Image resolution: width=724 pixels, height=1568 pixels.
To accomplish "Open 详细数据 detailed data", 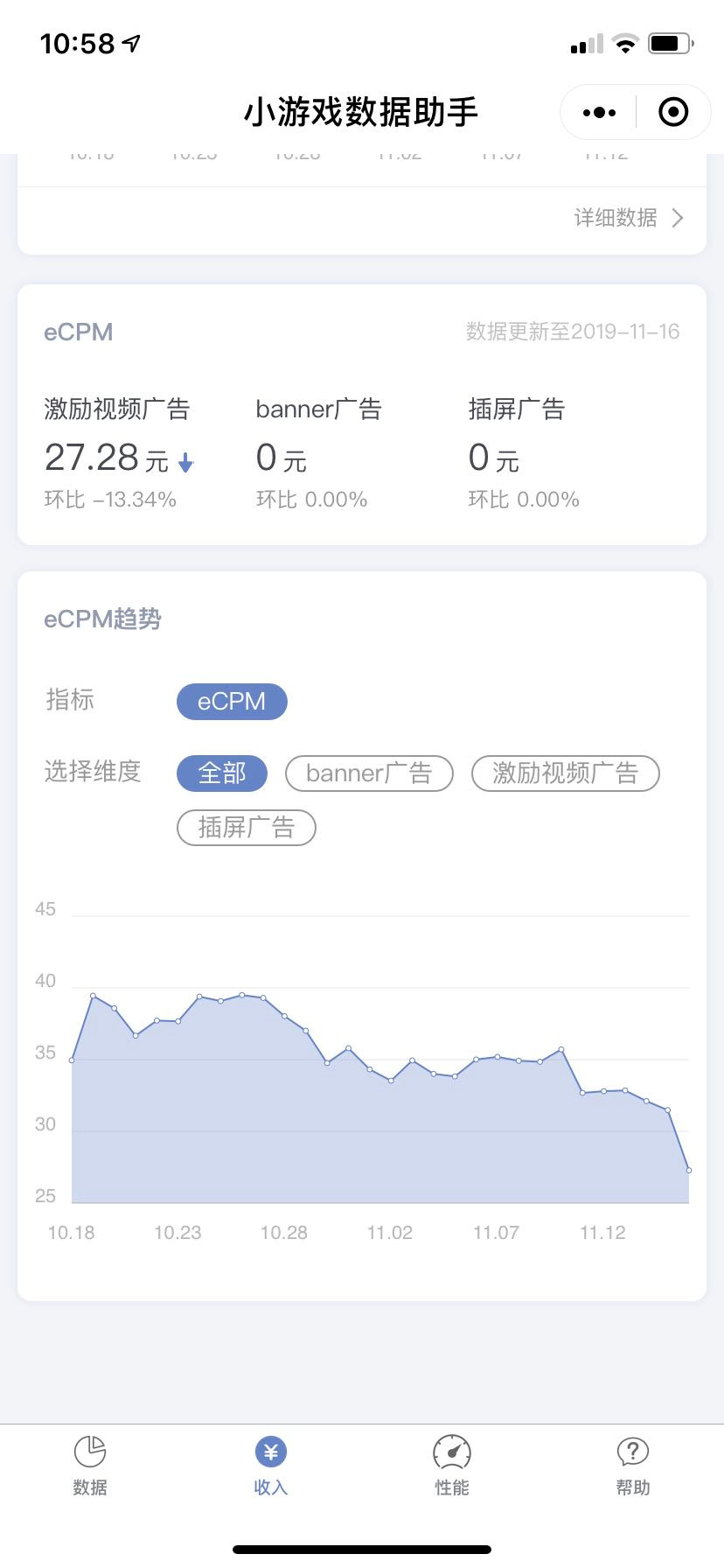I will coord(629,218).
